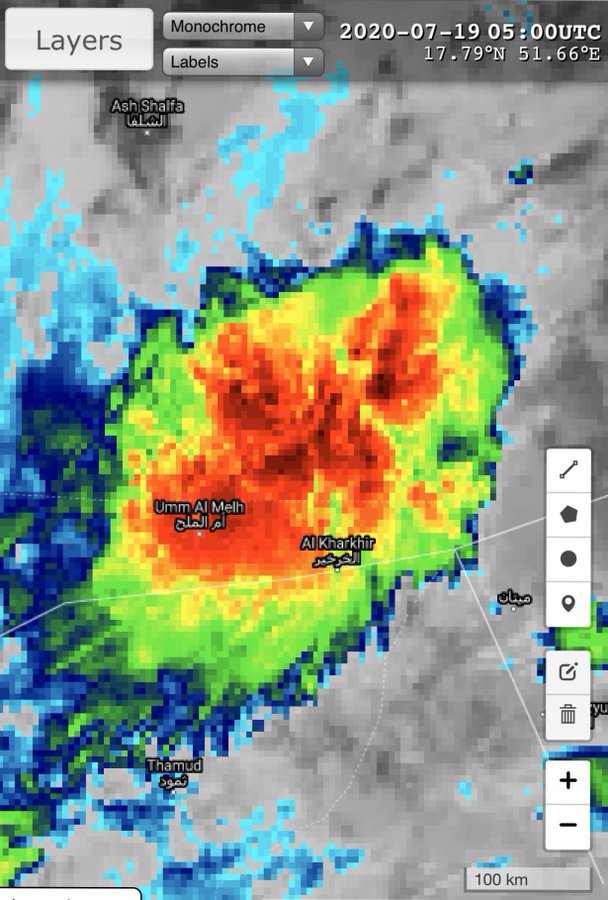
Task: Zoom in on the map
Action: tap(568, 781)
